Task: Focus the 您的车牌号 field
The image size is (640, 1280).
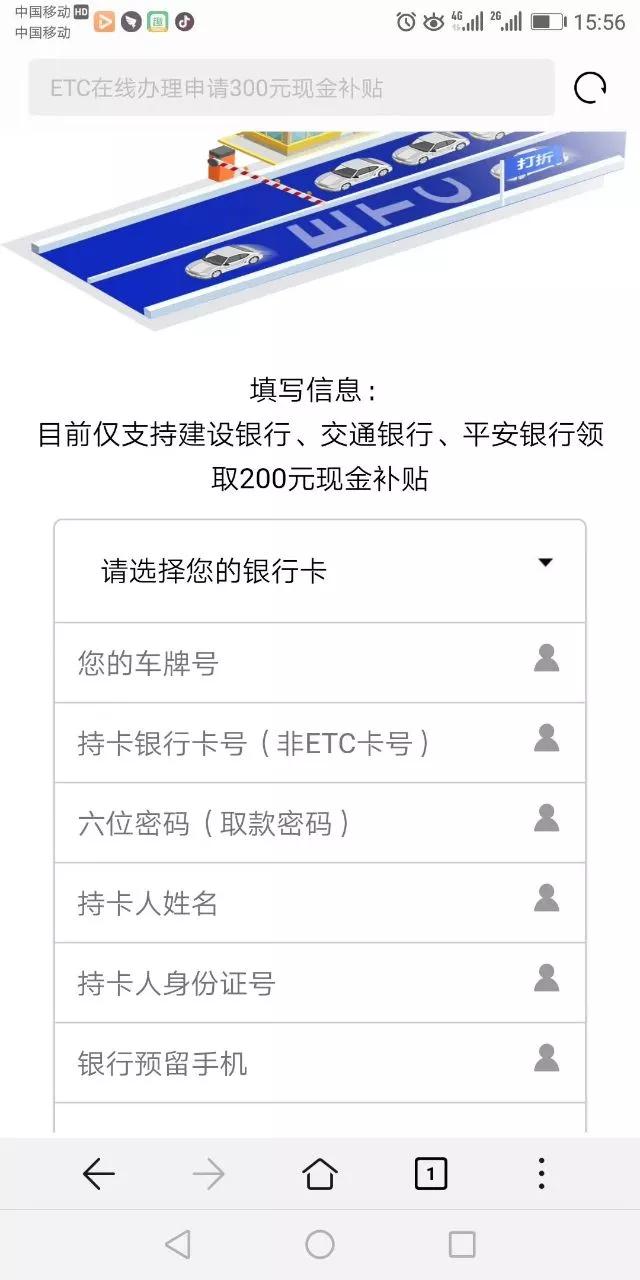Action: pyautogui.click(x=300, y=663)
